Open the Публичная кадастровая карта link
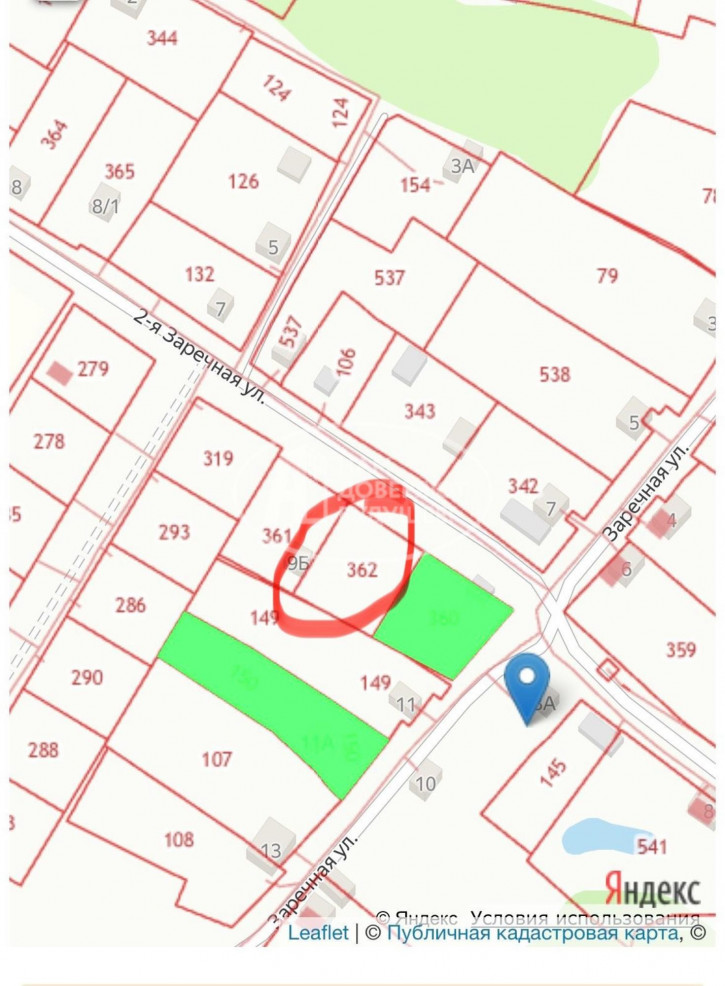 click(533, 933)
